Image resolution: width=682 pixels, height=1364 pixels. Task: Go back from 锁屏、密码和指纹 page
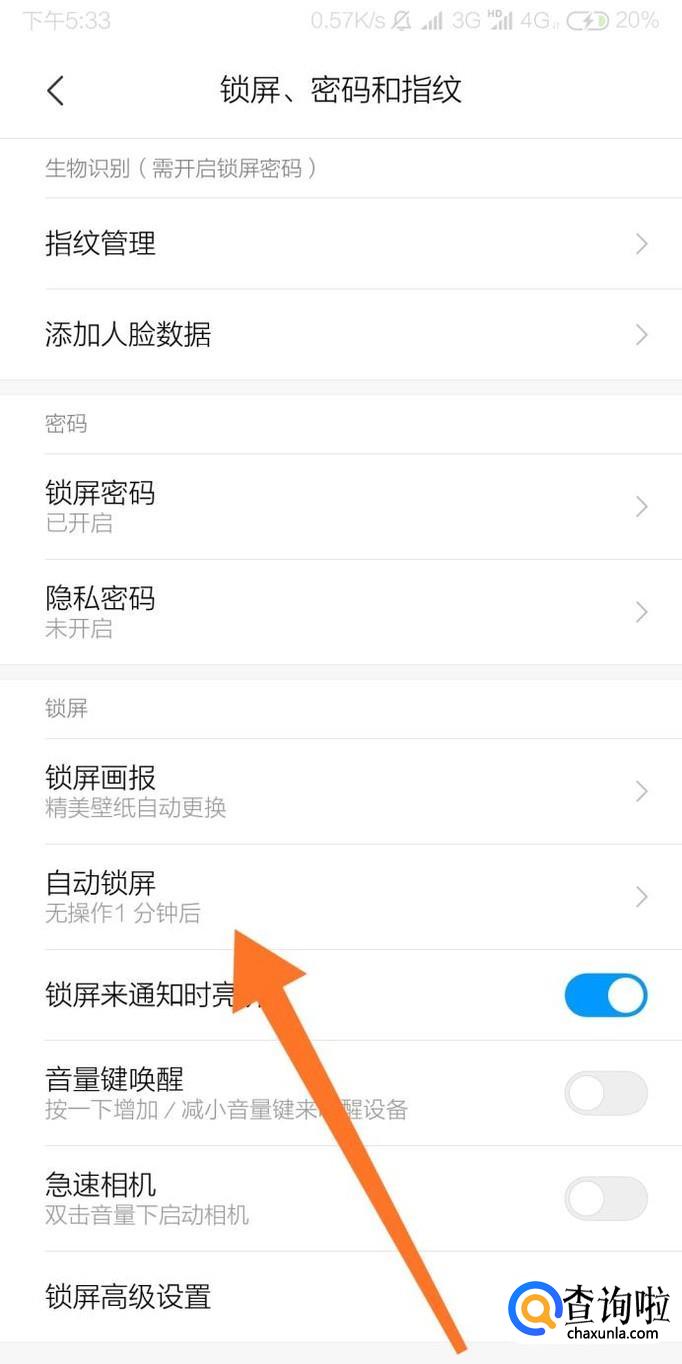point(55,91)
